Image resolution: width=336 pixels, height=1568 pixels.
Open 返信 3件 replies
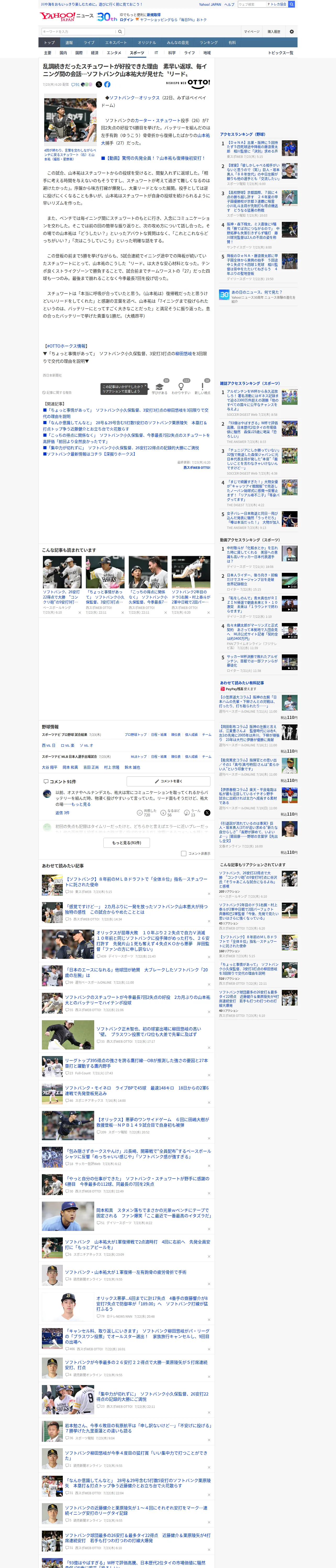62,812
